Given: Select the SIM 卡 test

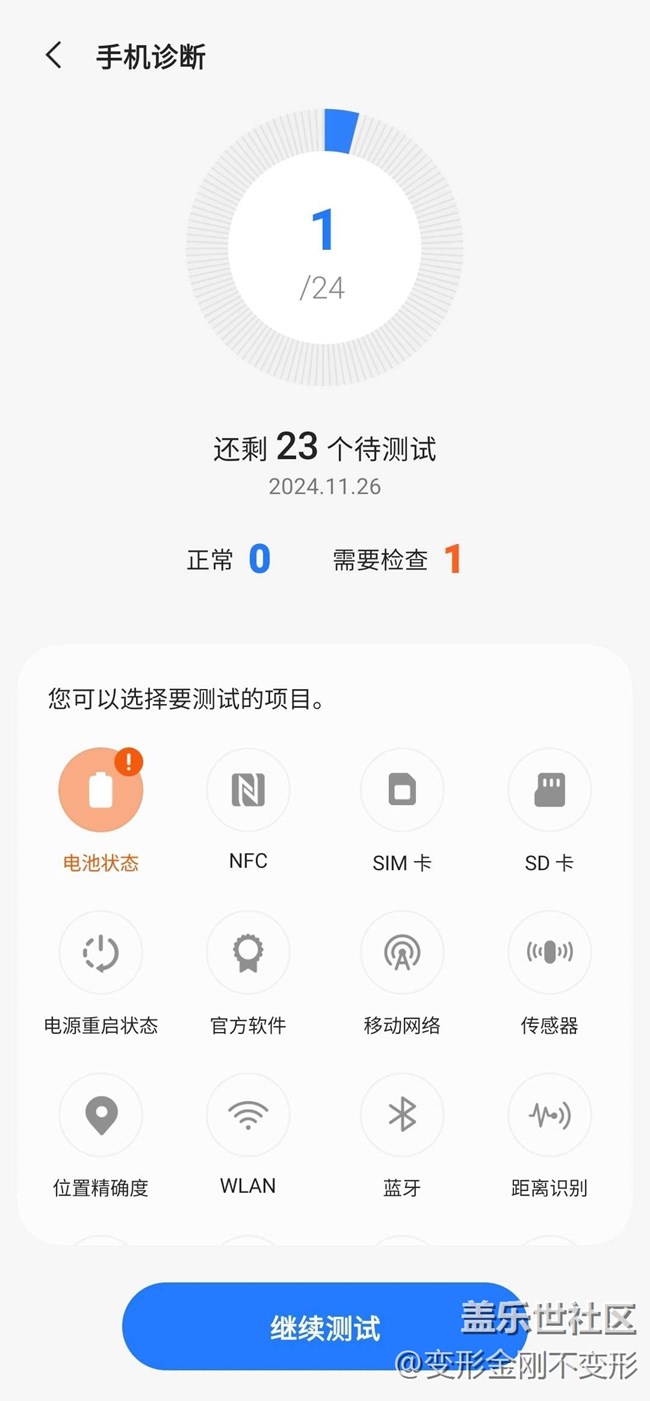Looking at the screenshot, I should [x=402, y=790].
